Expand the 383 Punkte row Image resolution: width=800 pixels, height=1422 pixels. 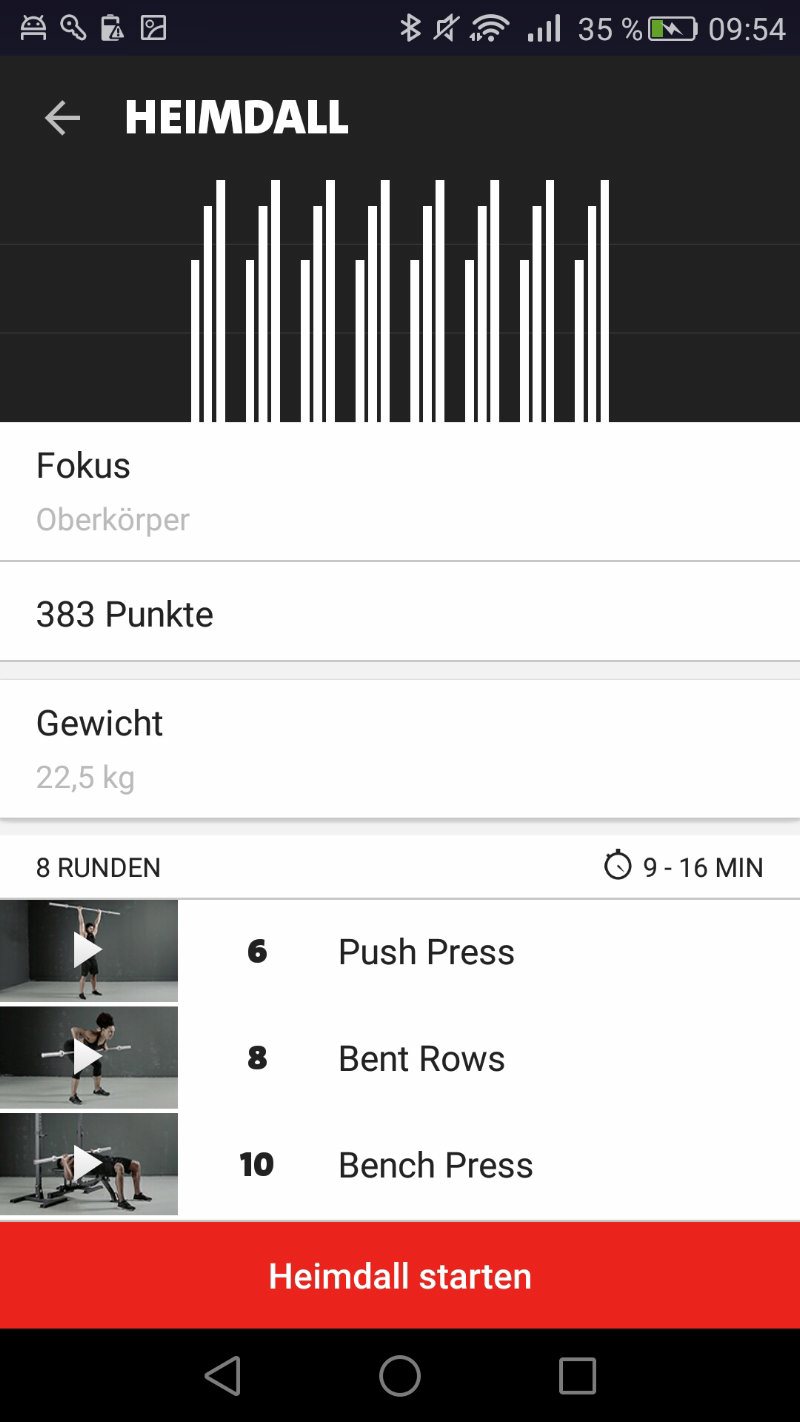tap(400, 613)
